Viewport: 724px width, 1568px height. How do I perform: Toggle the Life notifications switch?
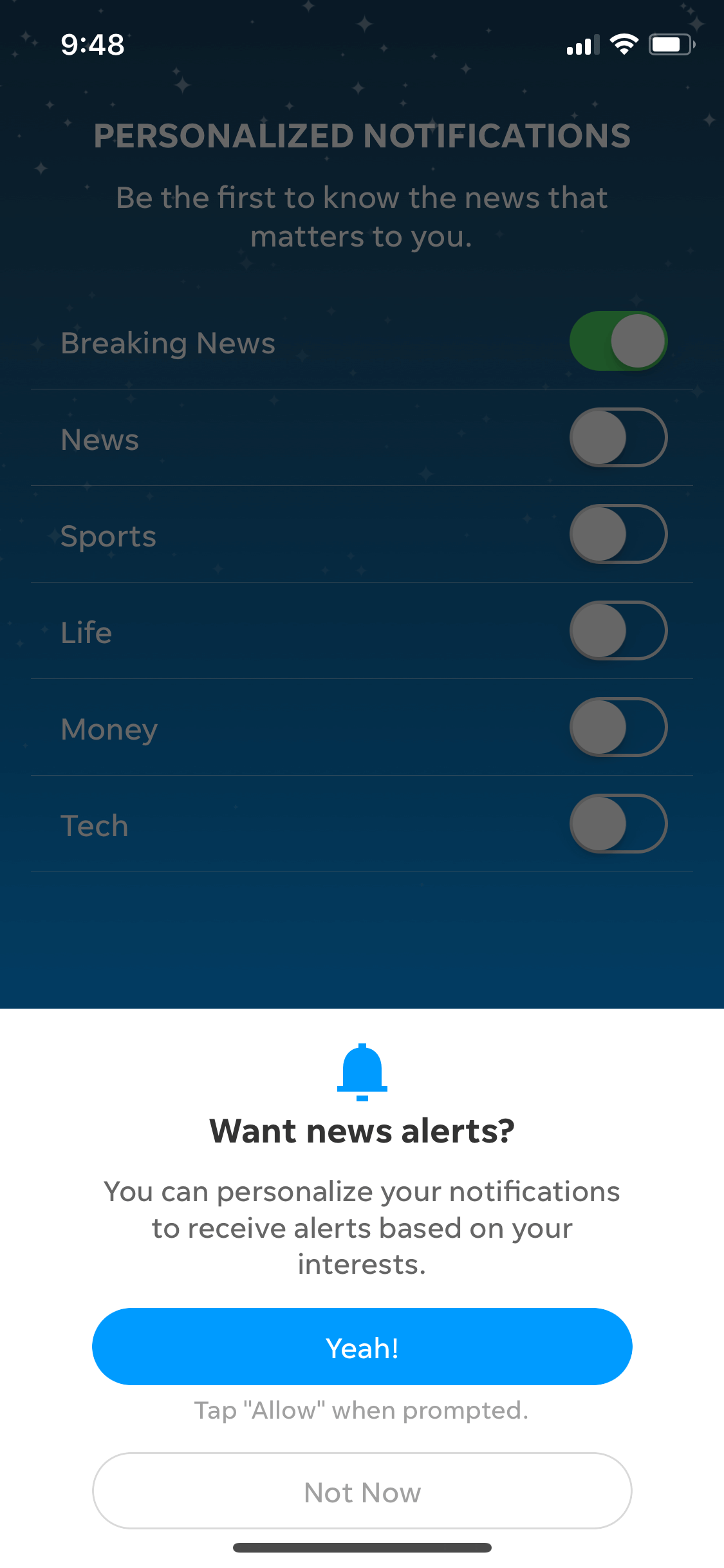(618, 630)
